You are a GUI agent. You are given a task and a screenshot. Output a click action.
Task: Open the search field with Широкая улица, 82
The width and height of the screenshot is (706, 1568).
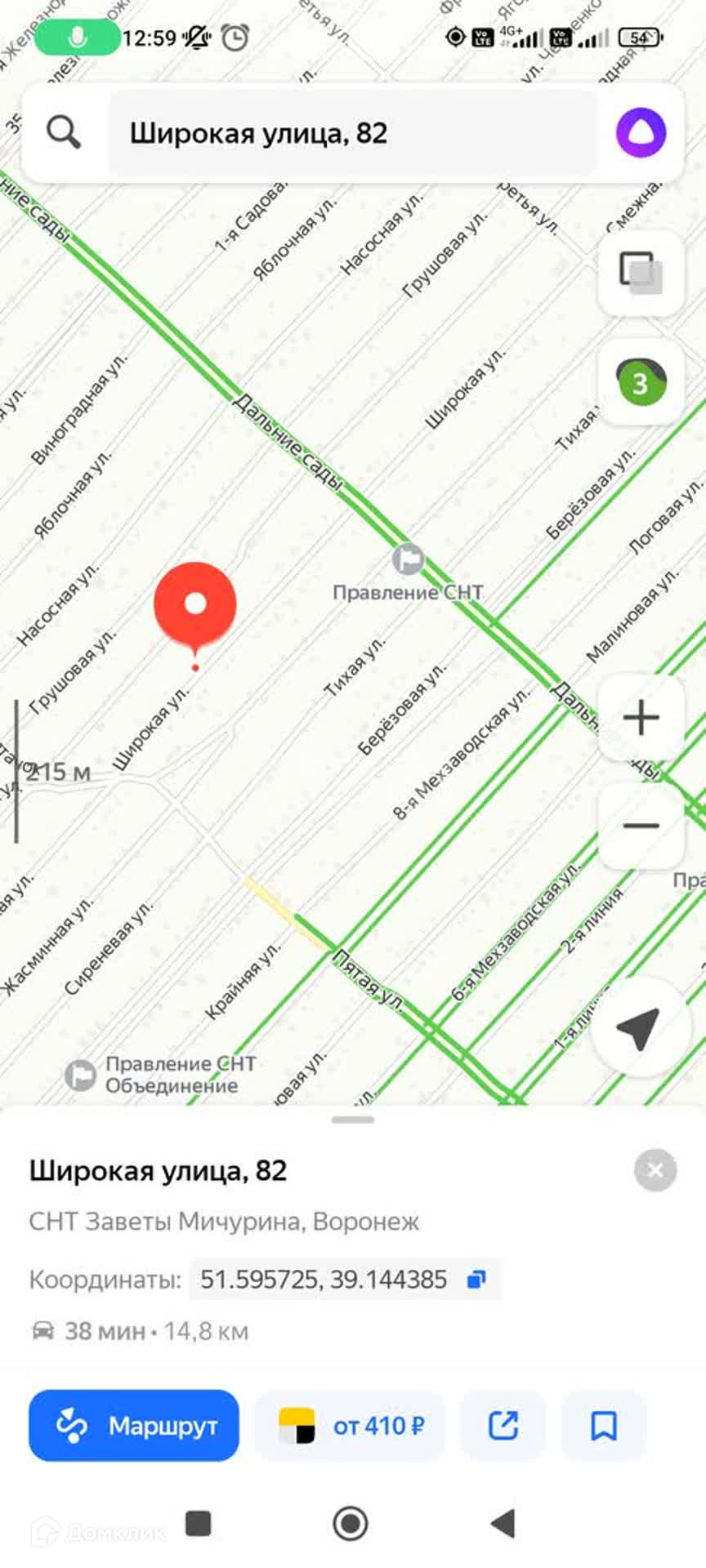coord(351,133)
